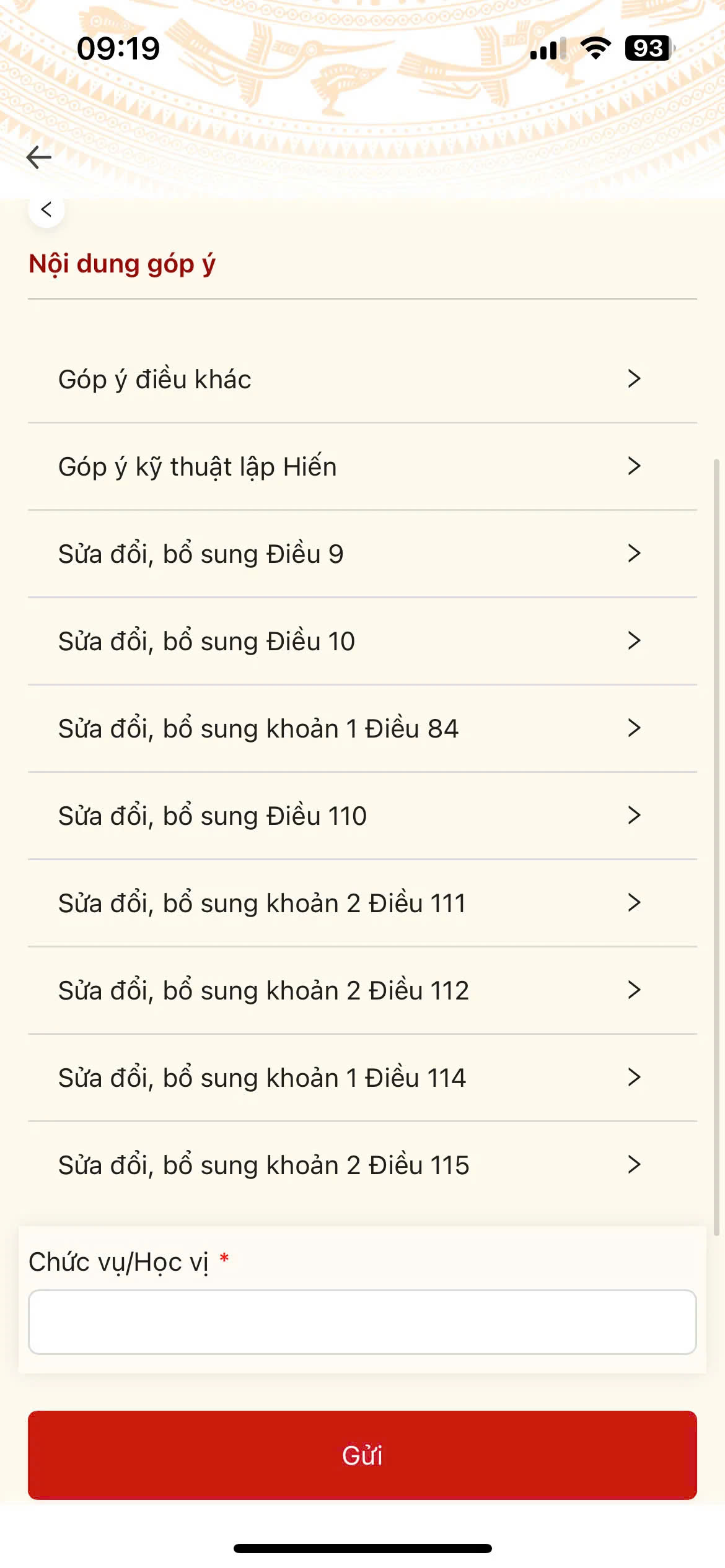Open Sửa đổi, bổ sung khoản 2 Điều 111
The width and height of the screenshot is (725, 1568).
pos(362,903)
